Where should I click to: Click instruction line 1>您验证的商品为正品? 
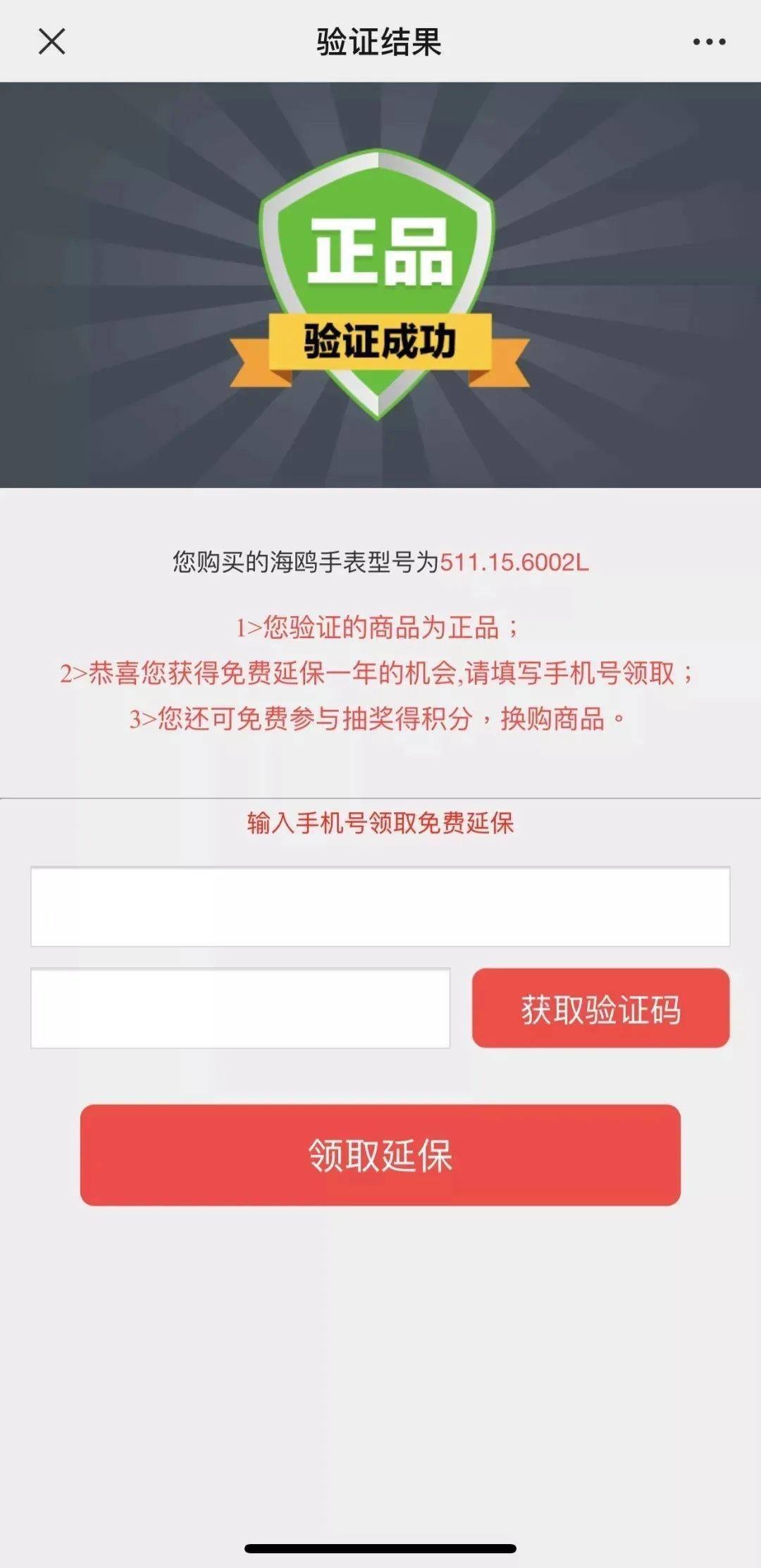380,627
